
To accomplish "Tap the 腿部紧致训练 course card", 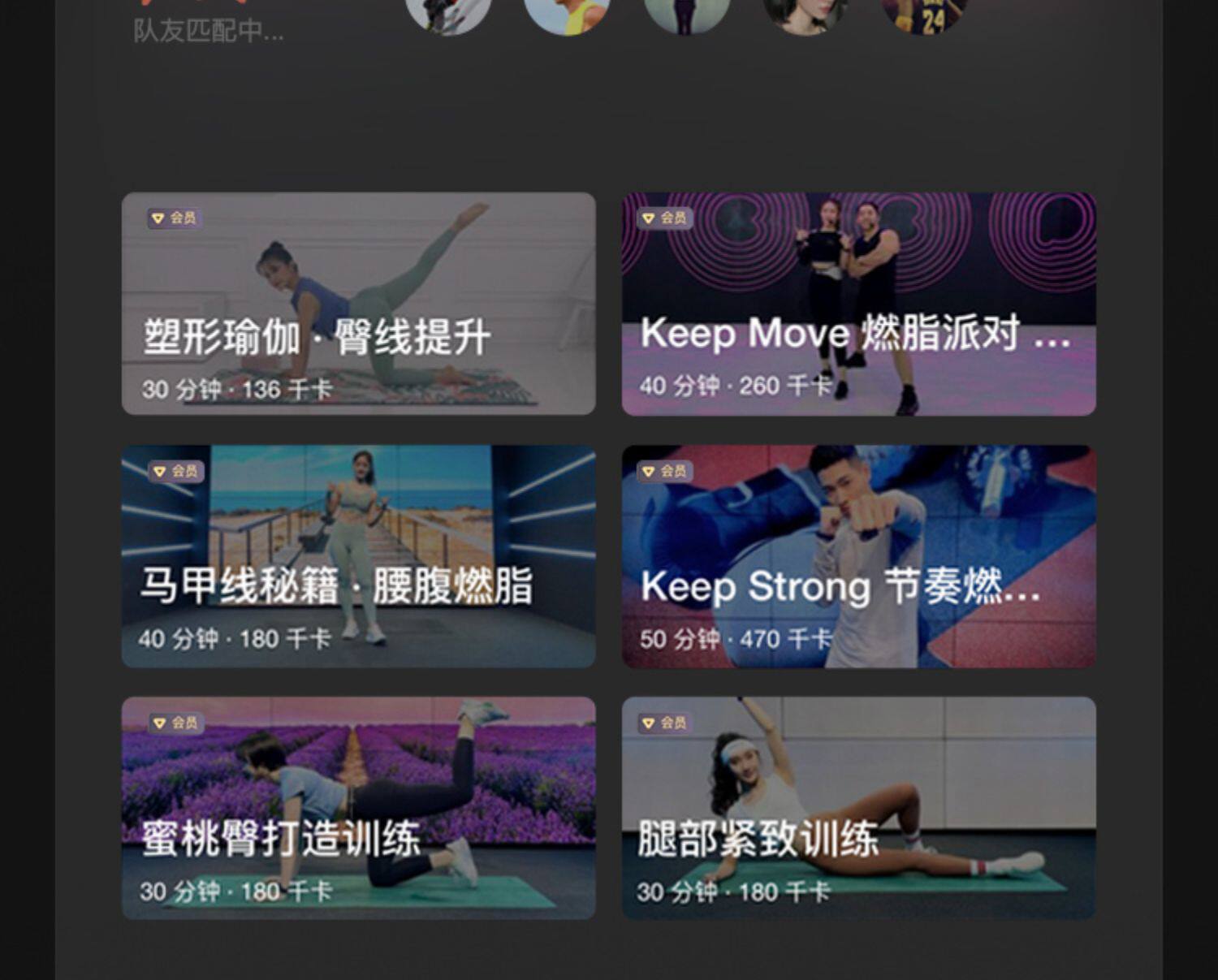I will 858,808.
